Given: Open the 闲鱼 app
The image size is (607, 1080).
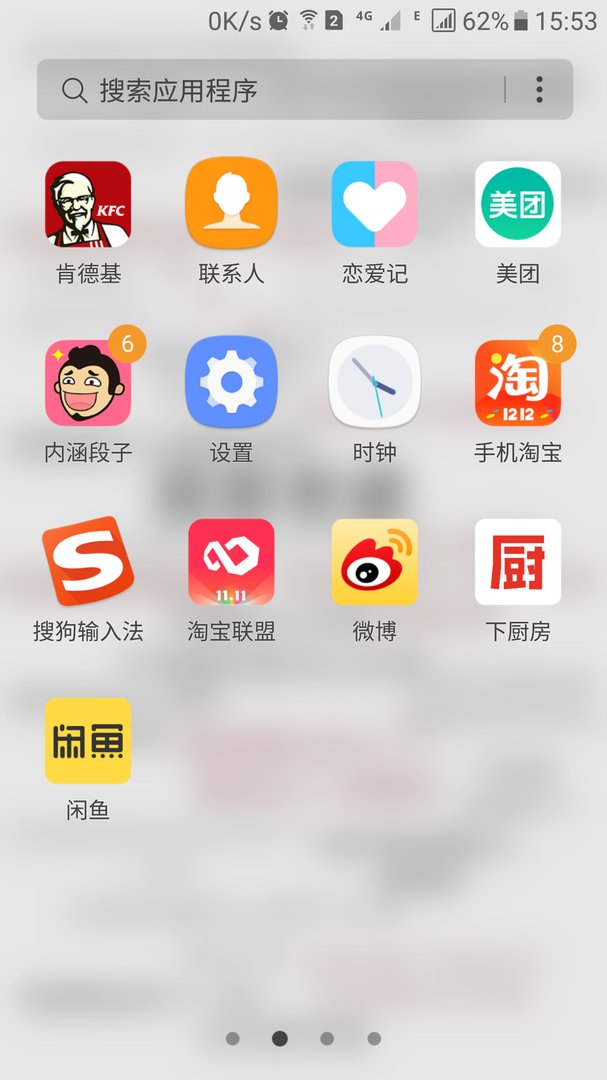Looking at the screenshot, I should click(88, 741).
